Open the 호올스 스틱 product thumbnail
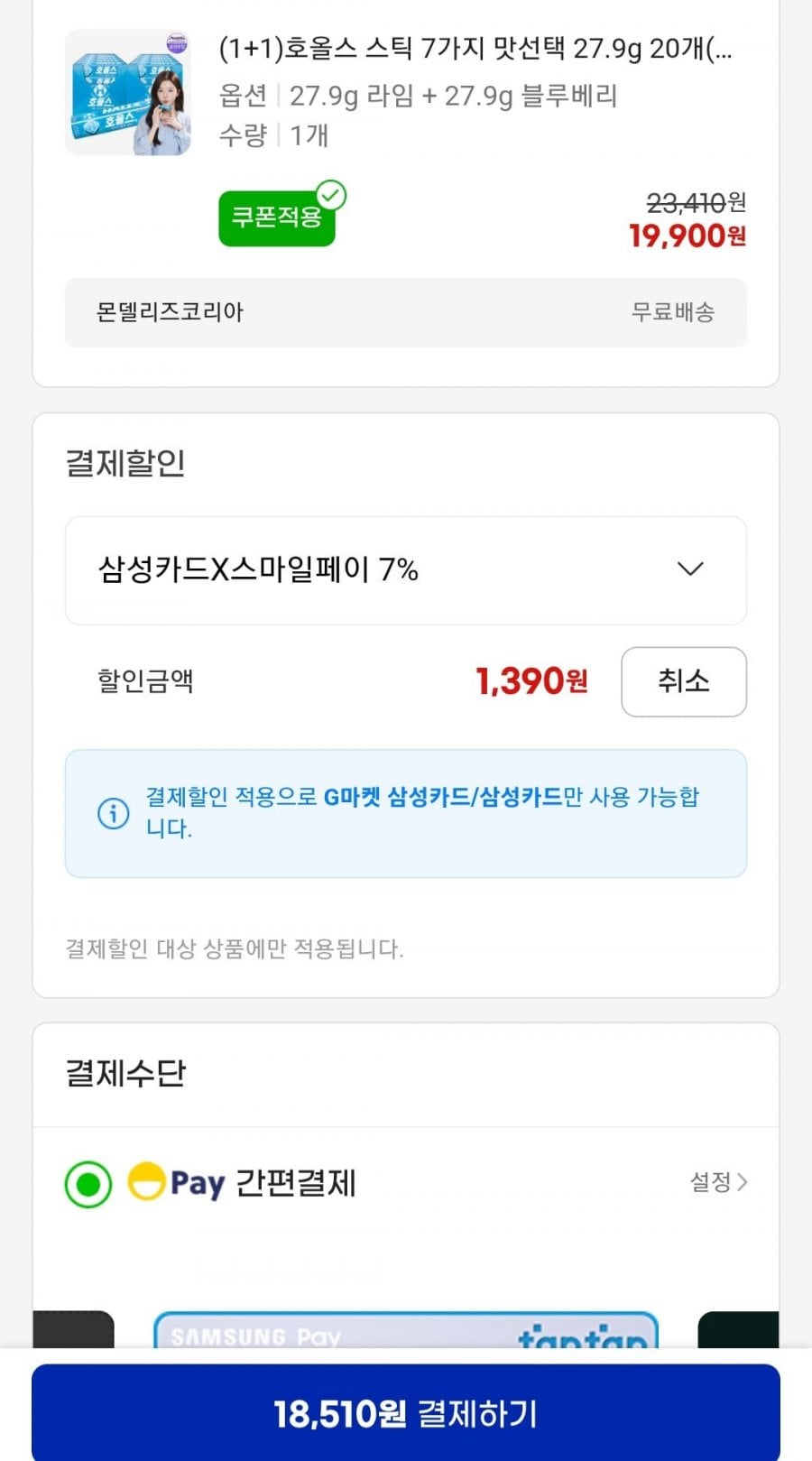 pyautogui.click(x=128, y=93)
